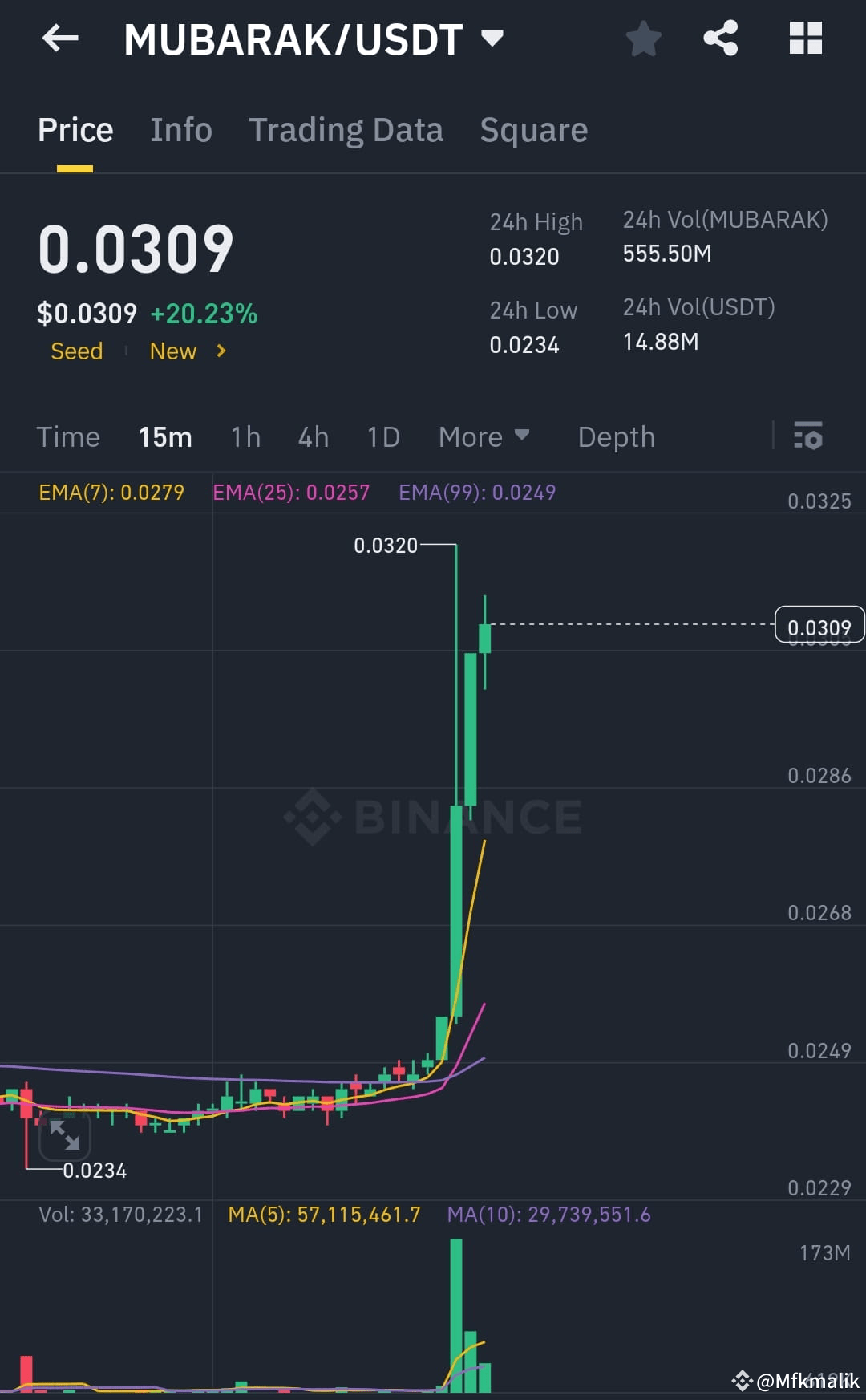Open the Depth view
Viewport: 866px width, 1400px height.
[x=616, y=437]
